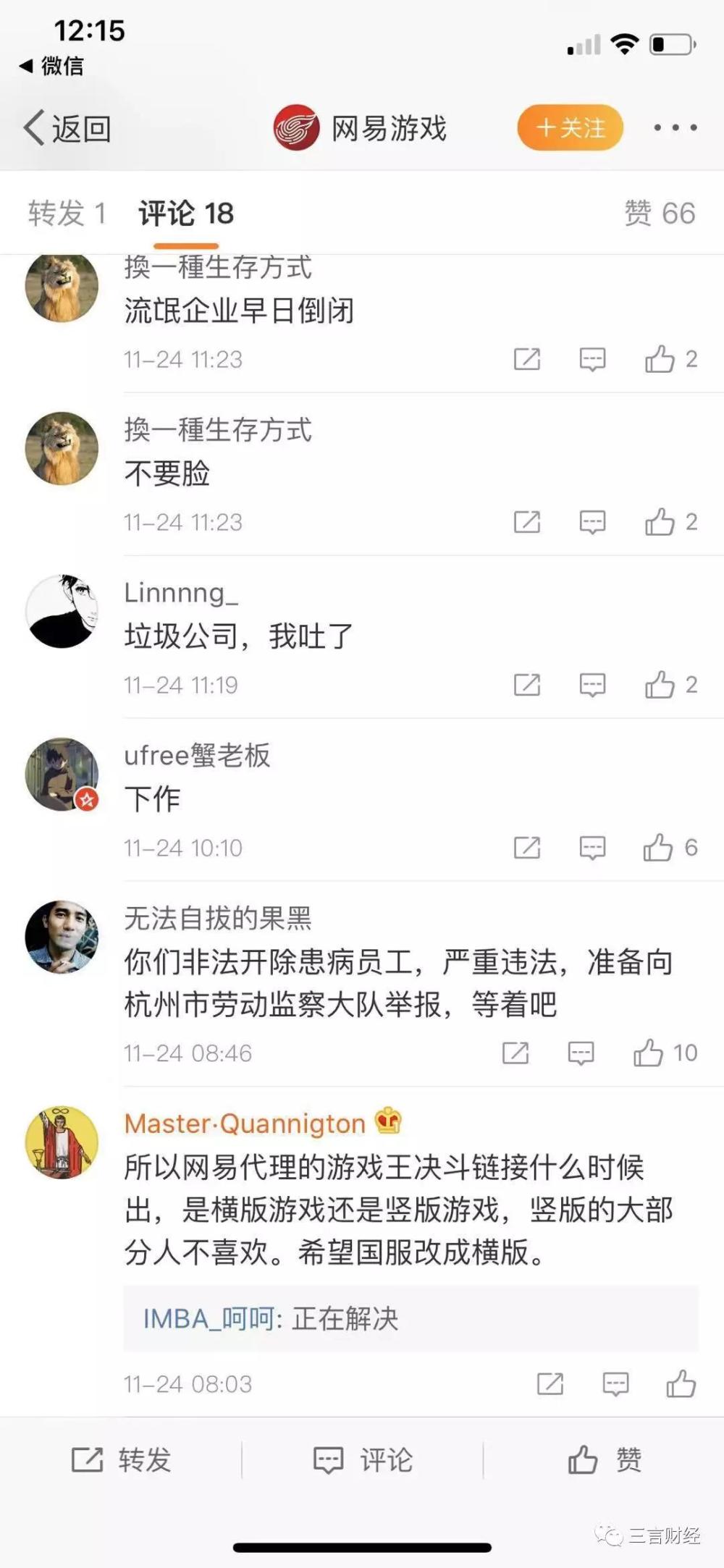Like 无法自拔的果黑's comment
Screen dimensions: 724x1568
(649, 1053)
